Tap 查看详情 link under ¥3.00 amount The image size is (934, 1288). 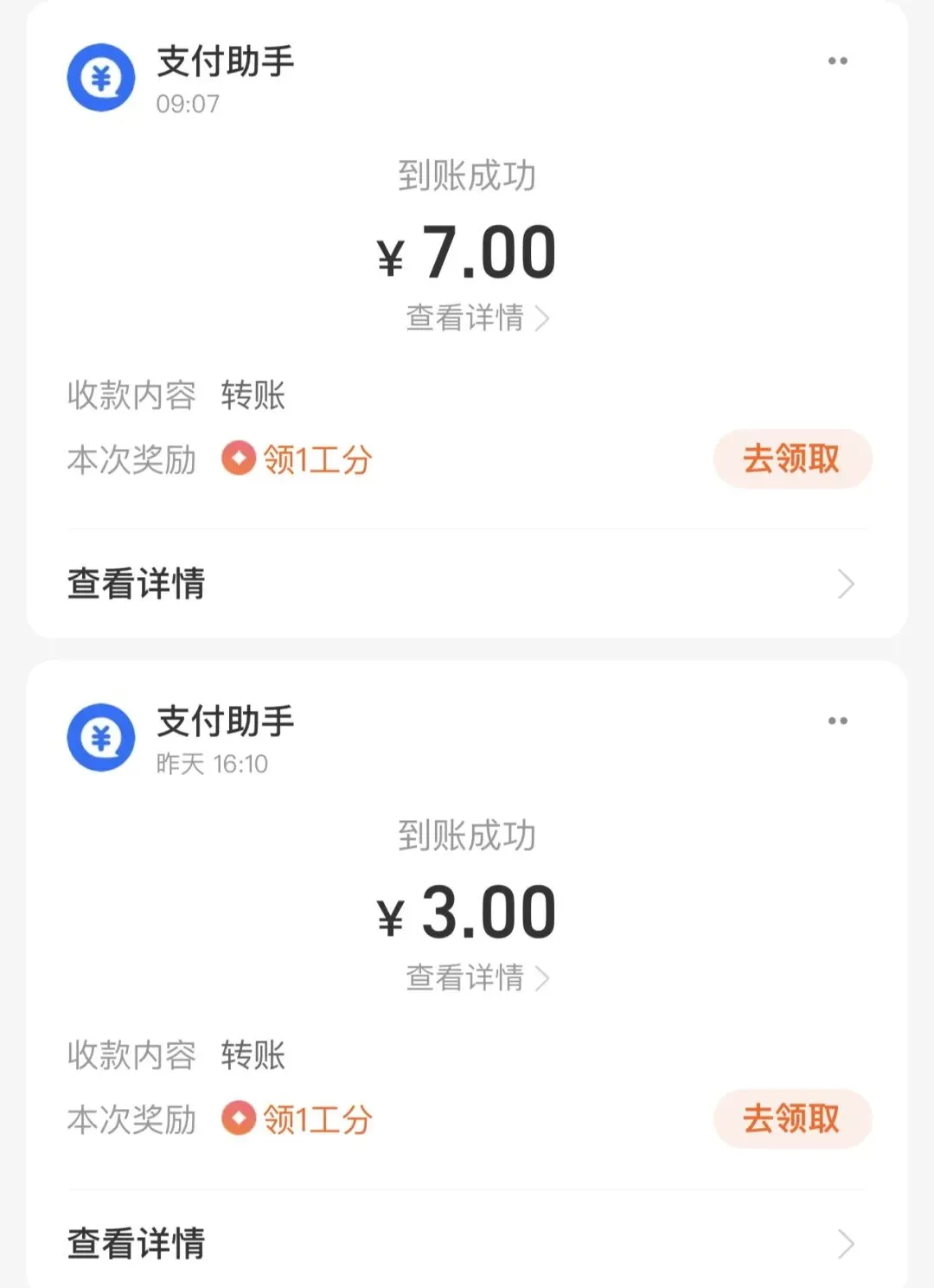pos(477,978)
